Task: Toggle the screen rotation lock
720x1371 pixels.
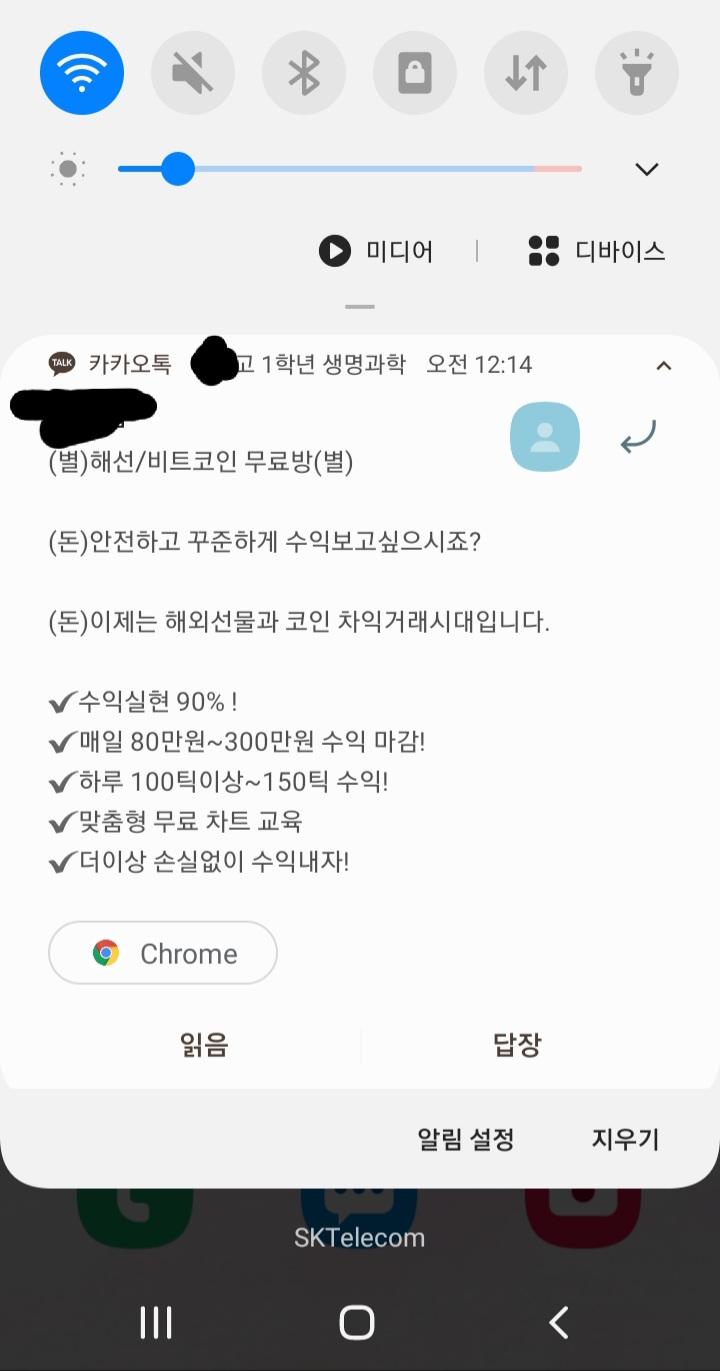Action: tap(415, 73)
